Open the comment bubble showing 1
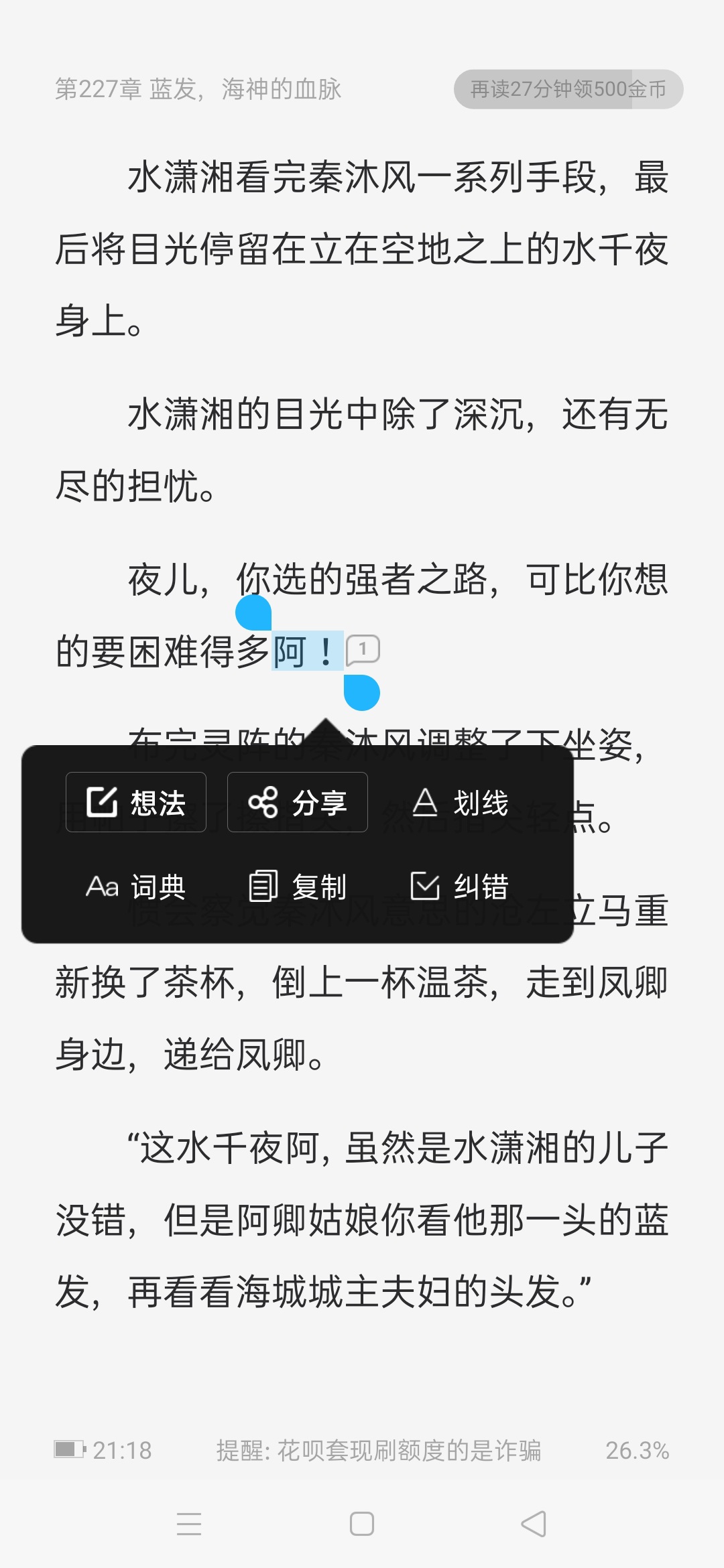 pos(363,650)
